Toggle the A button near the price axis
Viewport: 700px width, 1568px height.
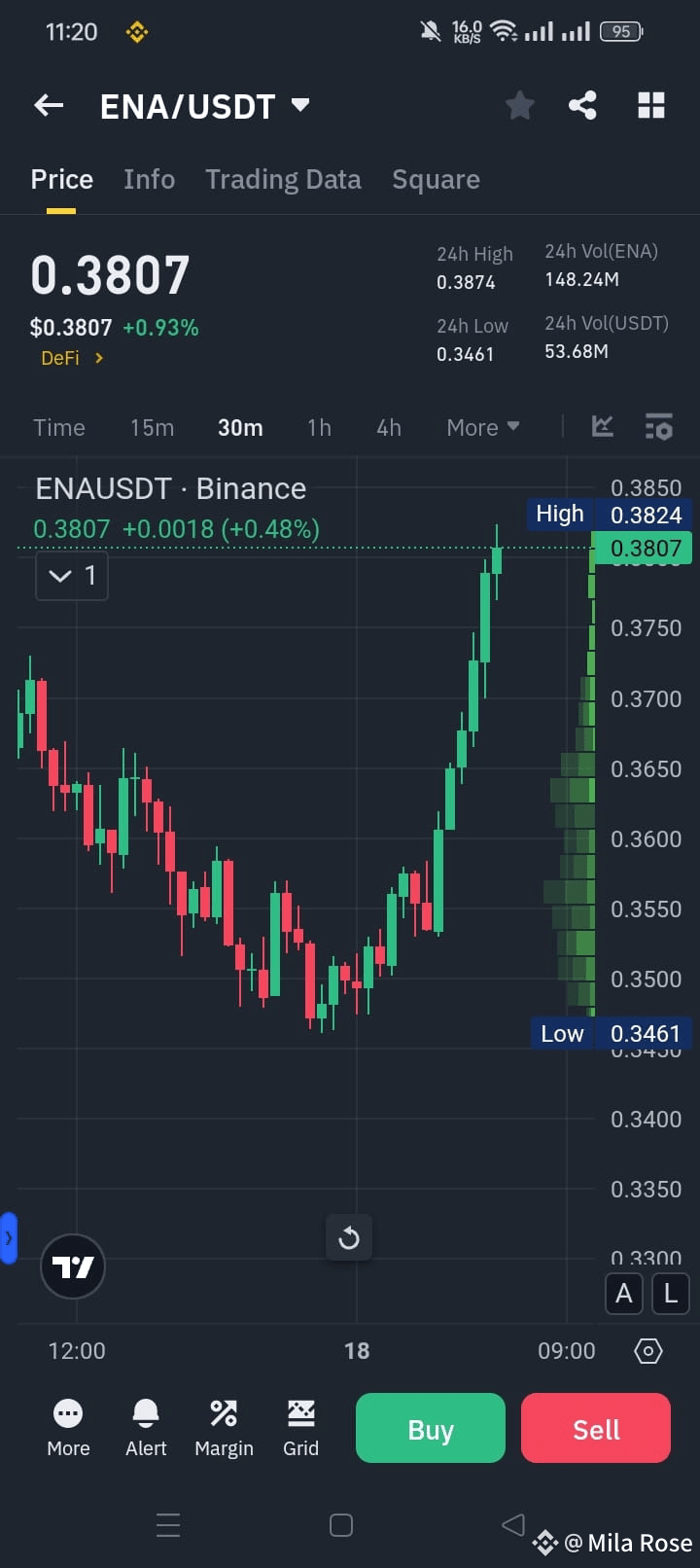click(624, 1294)
